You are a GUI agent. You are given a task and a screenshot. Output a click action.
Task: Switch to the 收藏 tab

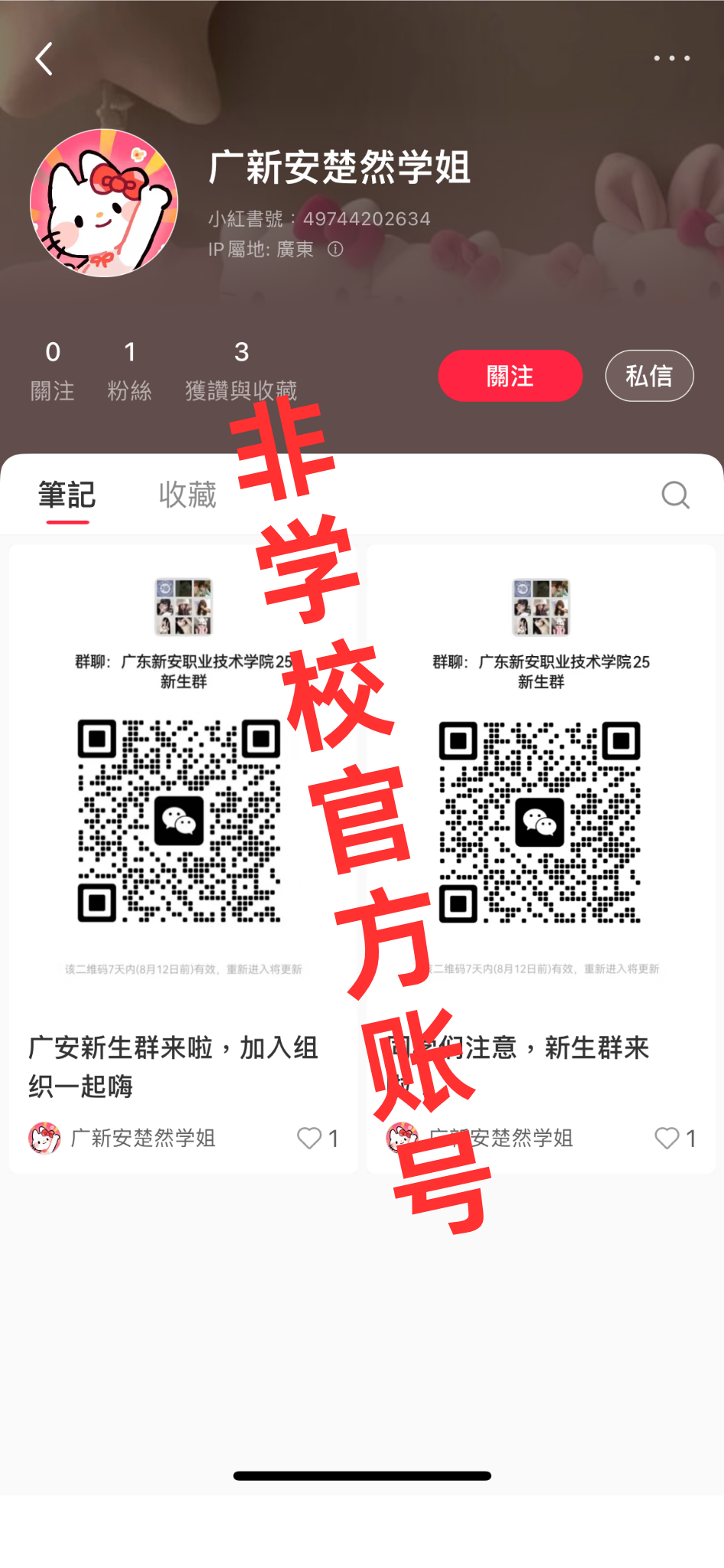188,495
